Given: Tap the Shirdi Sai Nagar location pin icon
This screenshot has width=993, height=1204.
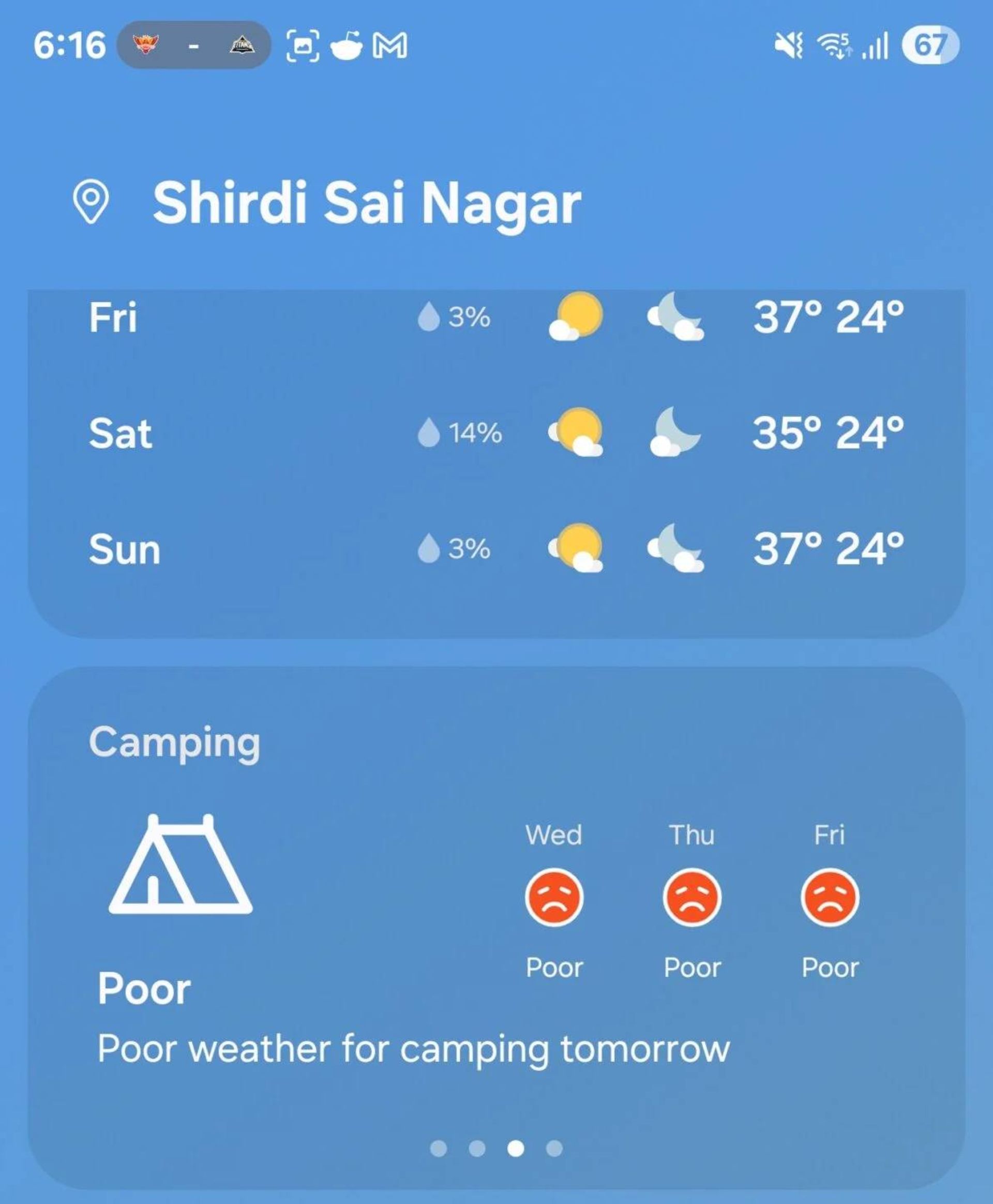Looking at the screenshot, I should pyautogui.click(x=91, y=201).
